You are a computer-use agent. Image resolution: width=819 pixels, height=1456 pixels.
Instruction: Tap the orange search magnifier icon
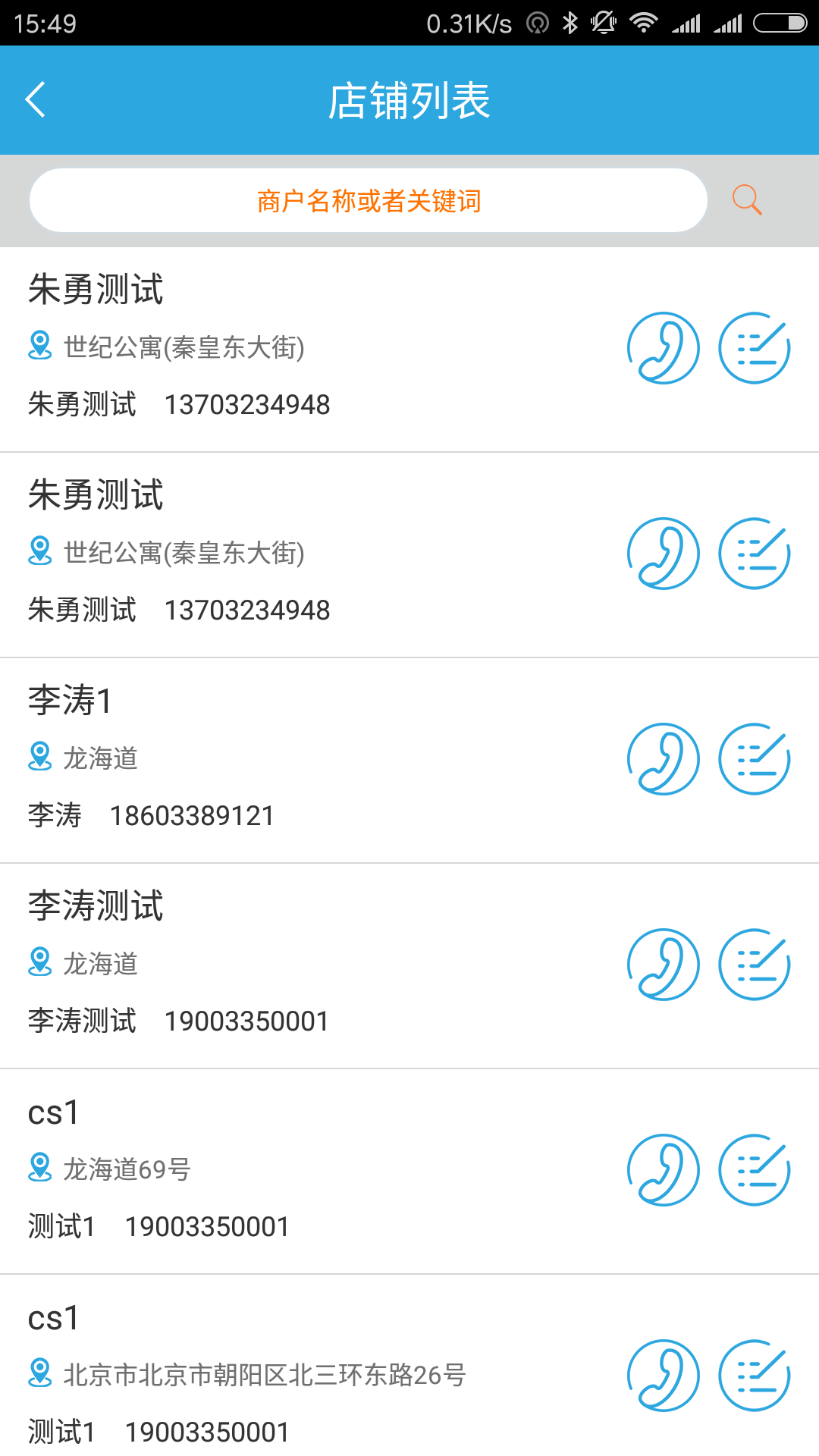tap(747, 200)
